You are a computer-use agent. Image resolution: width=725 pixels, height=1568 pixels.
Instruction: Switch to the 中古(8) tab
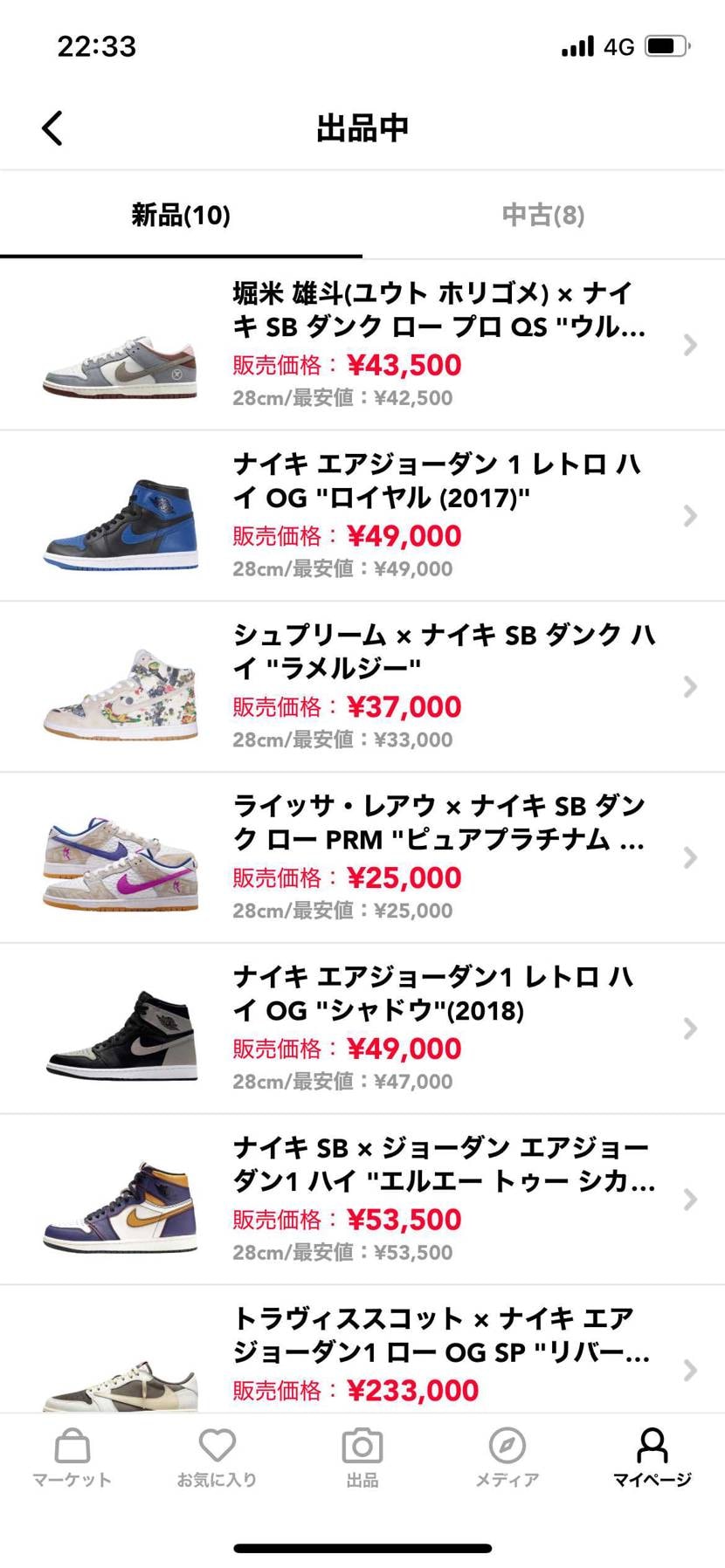542,215
